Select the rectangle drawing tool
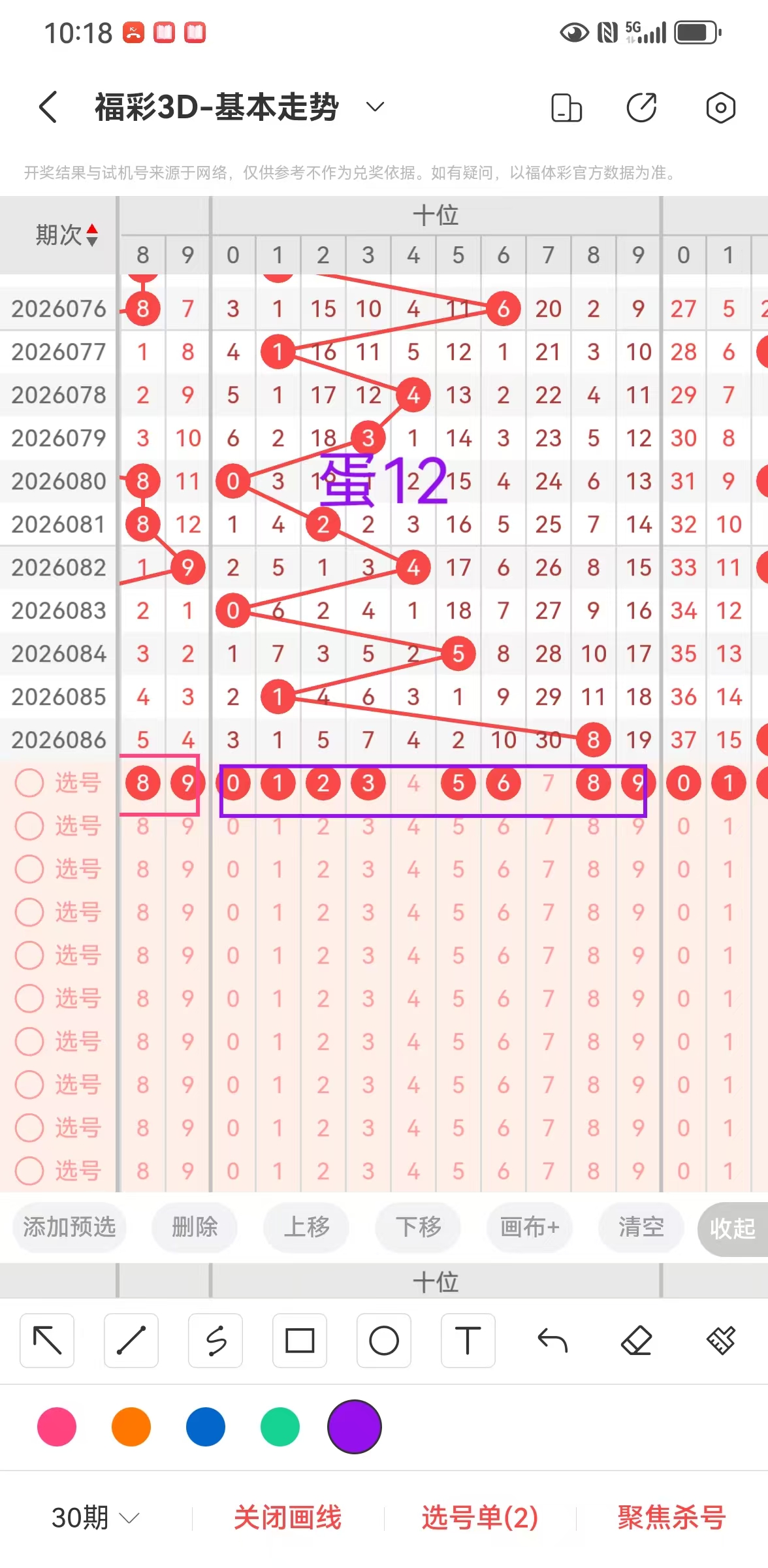 click(x=300, y=1341)
